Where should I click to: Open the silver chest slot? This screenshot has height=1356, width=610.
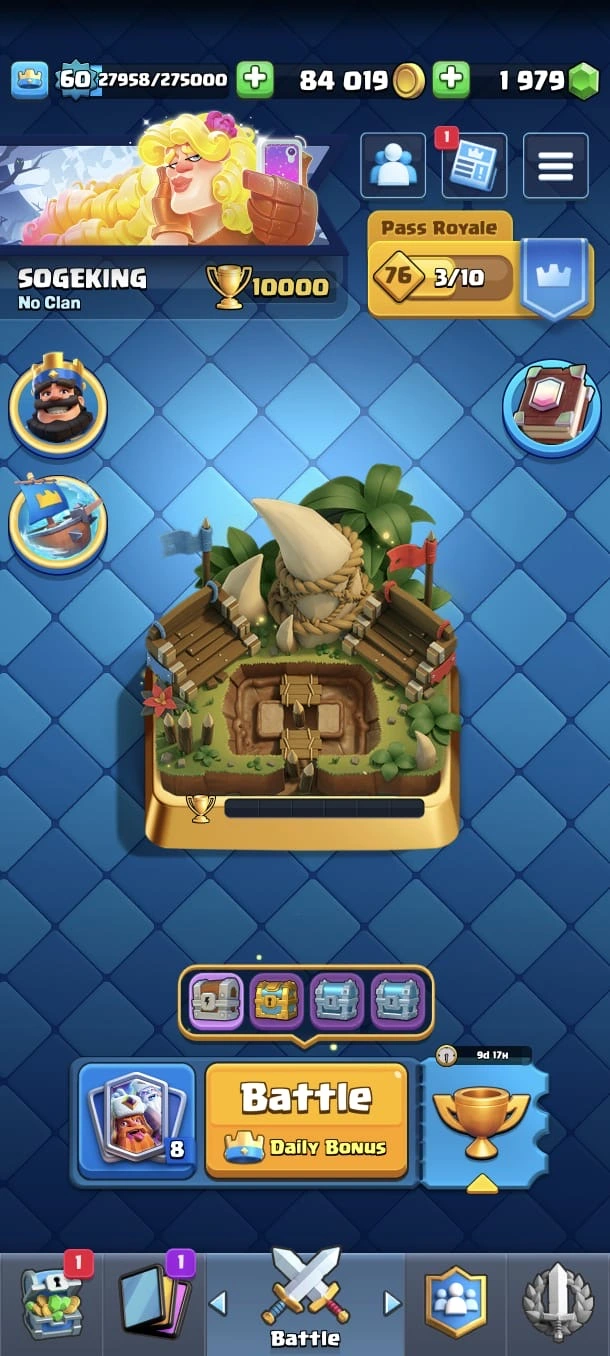[216, 1001]
